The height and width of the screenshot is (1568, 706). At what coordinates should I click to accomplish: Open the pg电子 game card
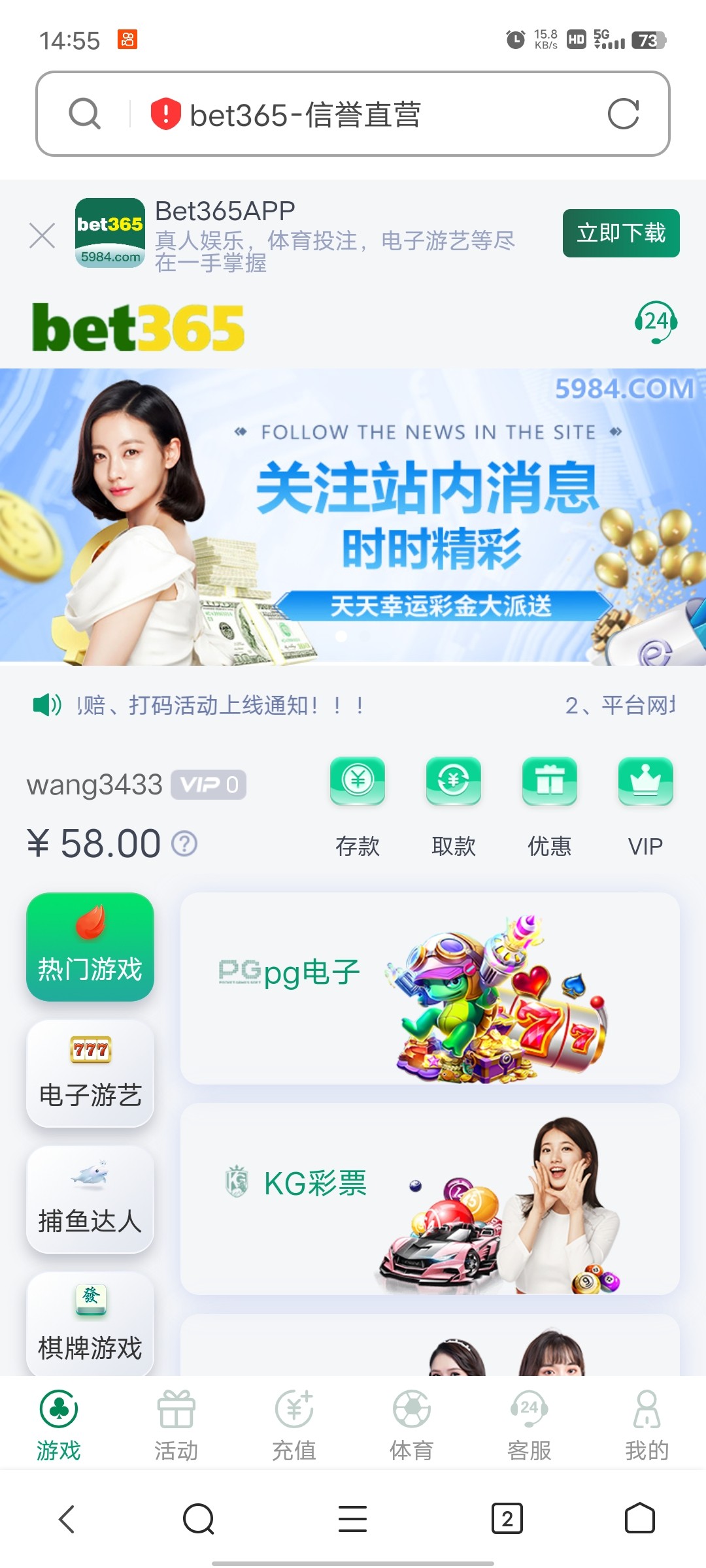(429, 988)
